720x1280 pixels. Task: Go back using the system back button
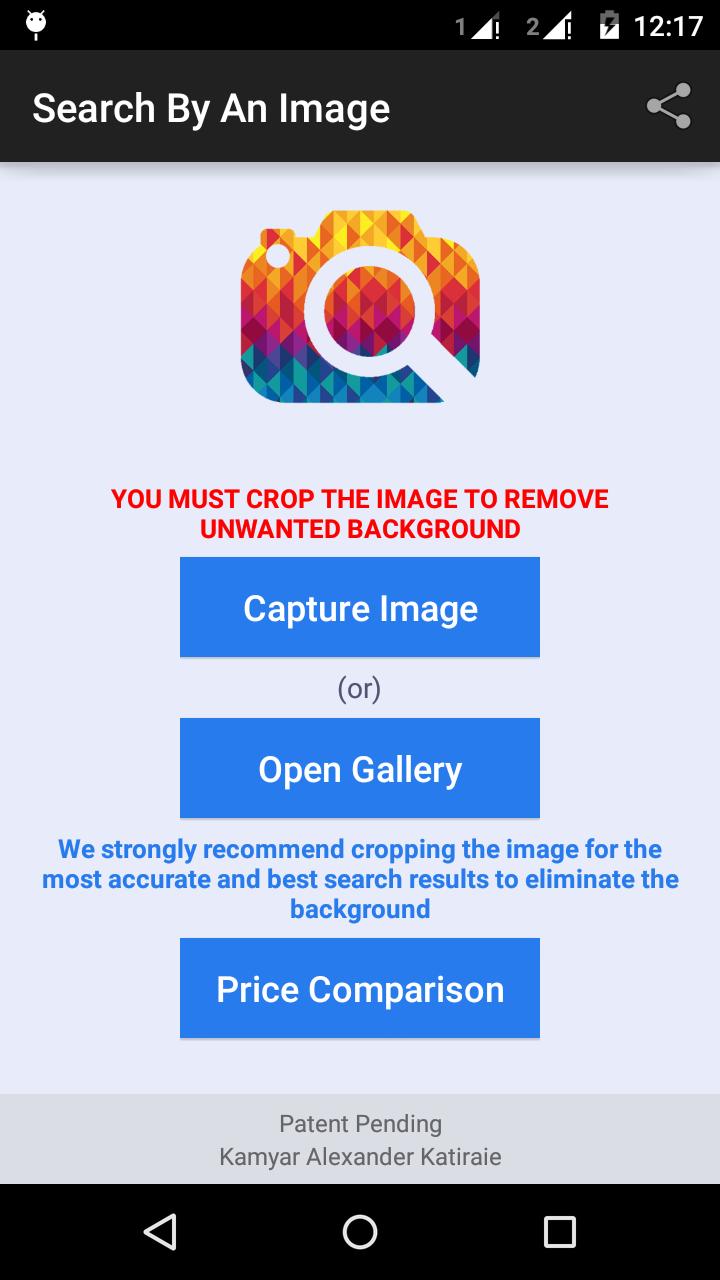click(x=160, y=1232)
